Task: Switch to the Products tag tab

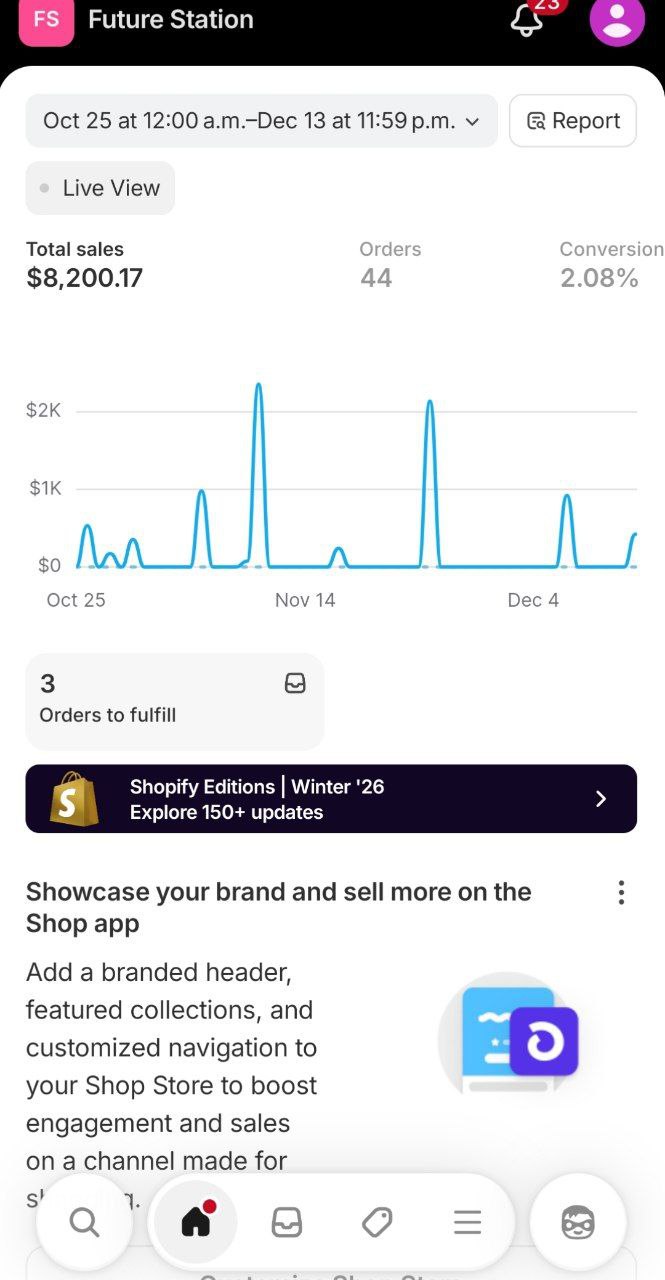Action: click(x=377, y=1222)
